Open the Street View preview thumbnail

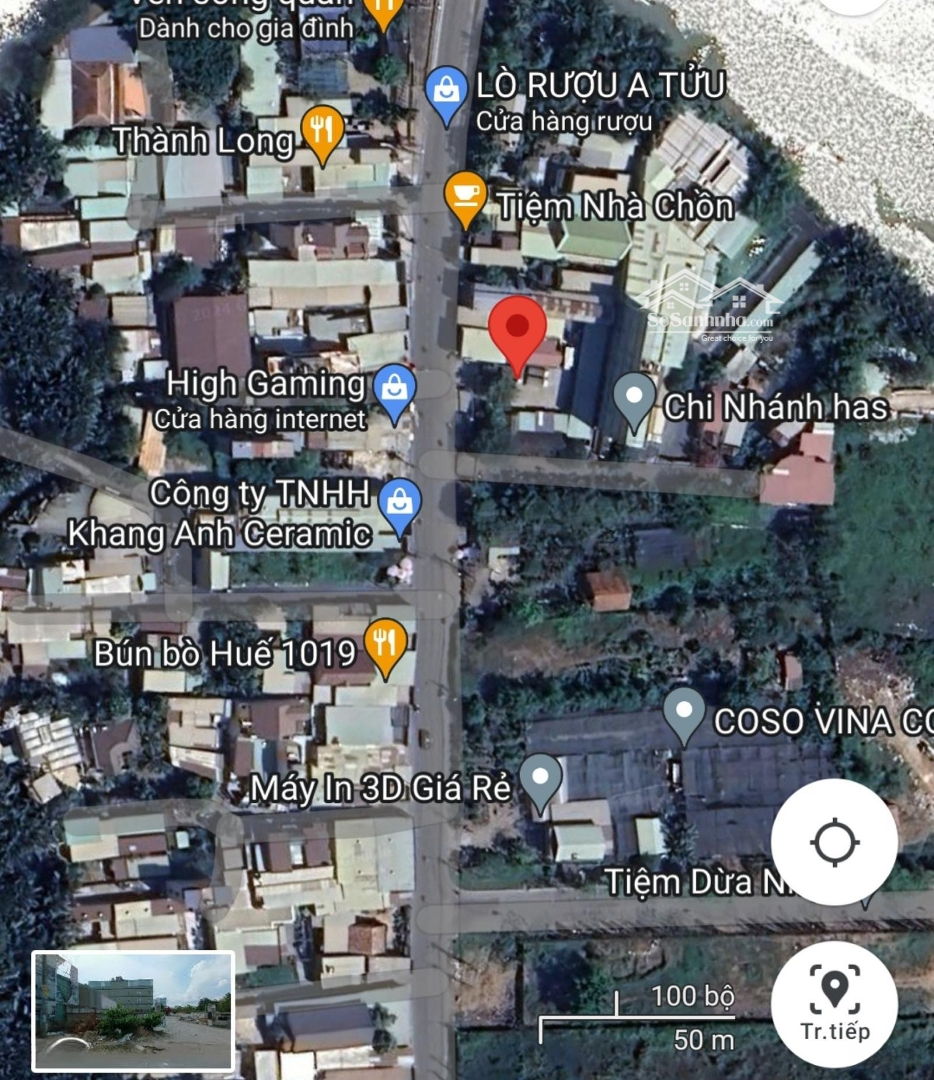pyautogui.click(x=133, y=1010)
